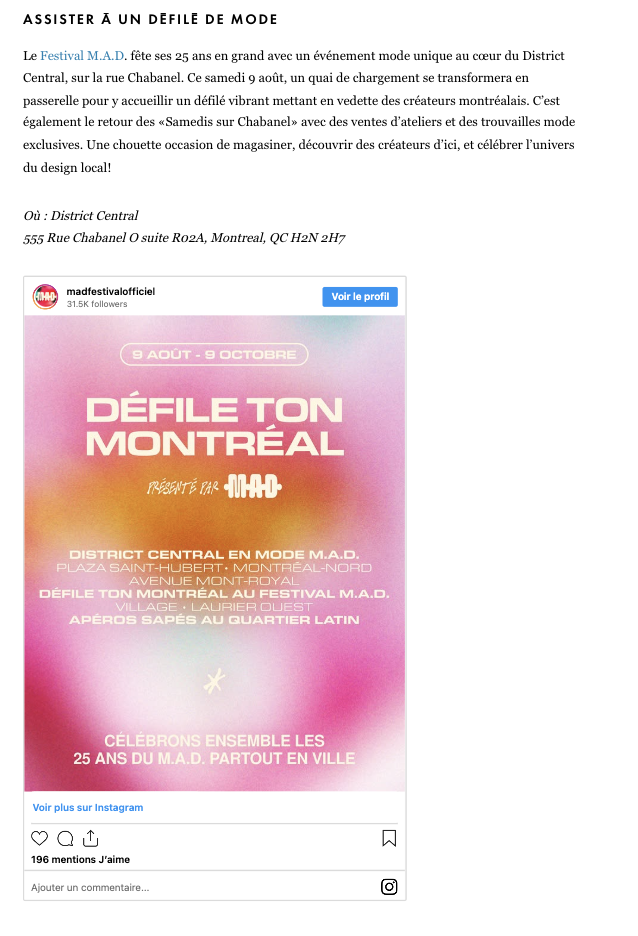Open the comment icon under the post
Image resolution: width=638 pixels, height=936 pixels.
(x=65, y=838)
